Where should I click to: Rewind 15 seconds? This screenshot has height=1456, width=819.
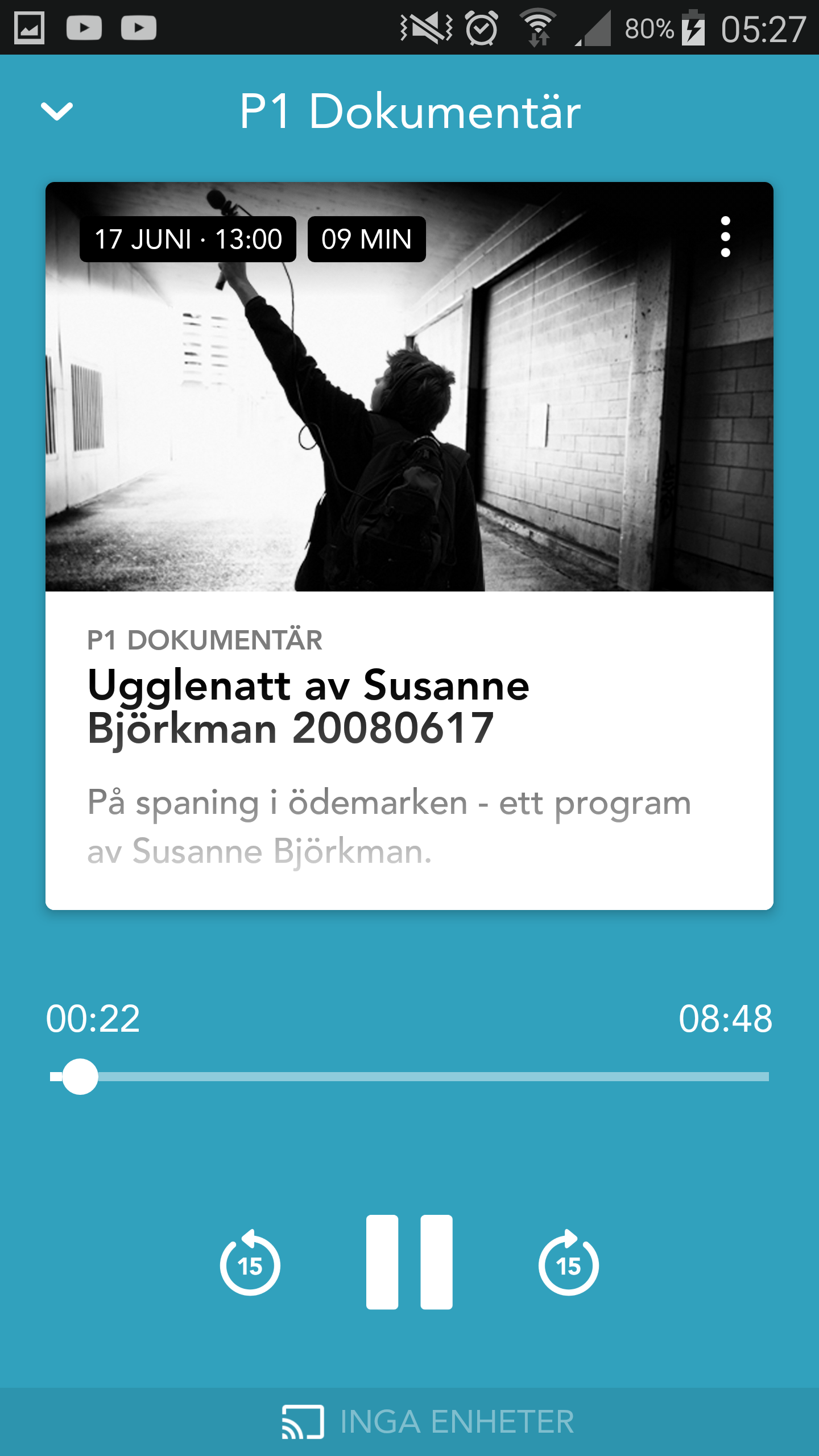point(250,1264)
